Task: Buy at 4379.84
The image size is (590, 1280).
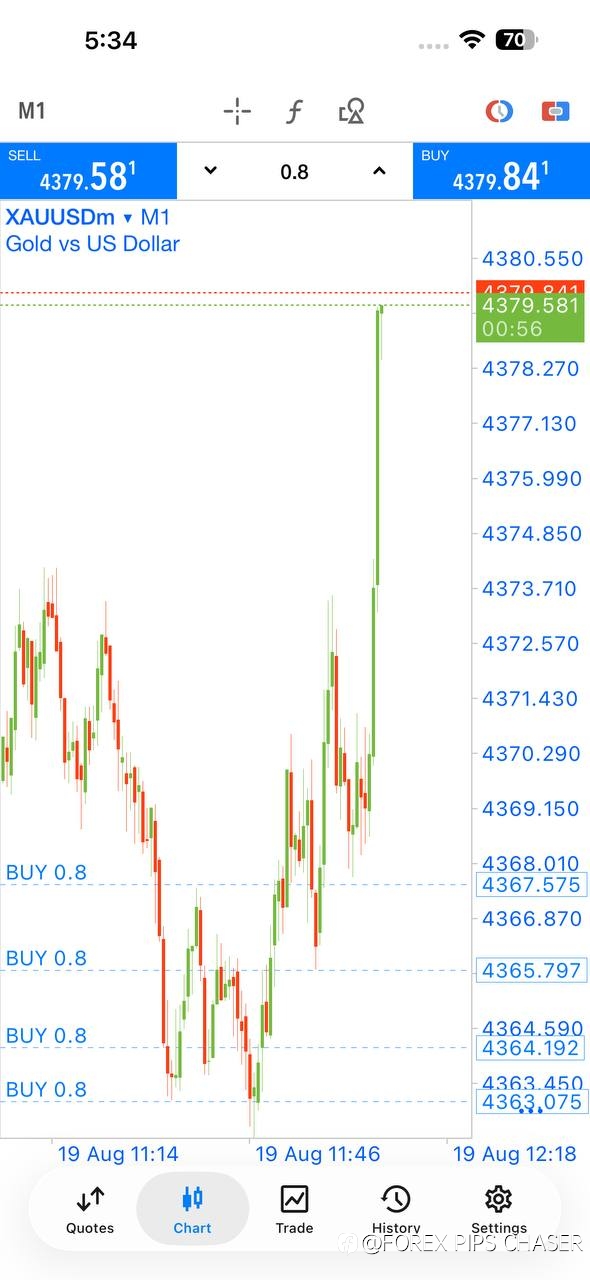Action: 501,171
